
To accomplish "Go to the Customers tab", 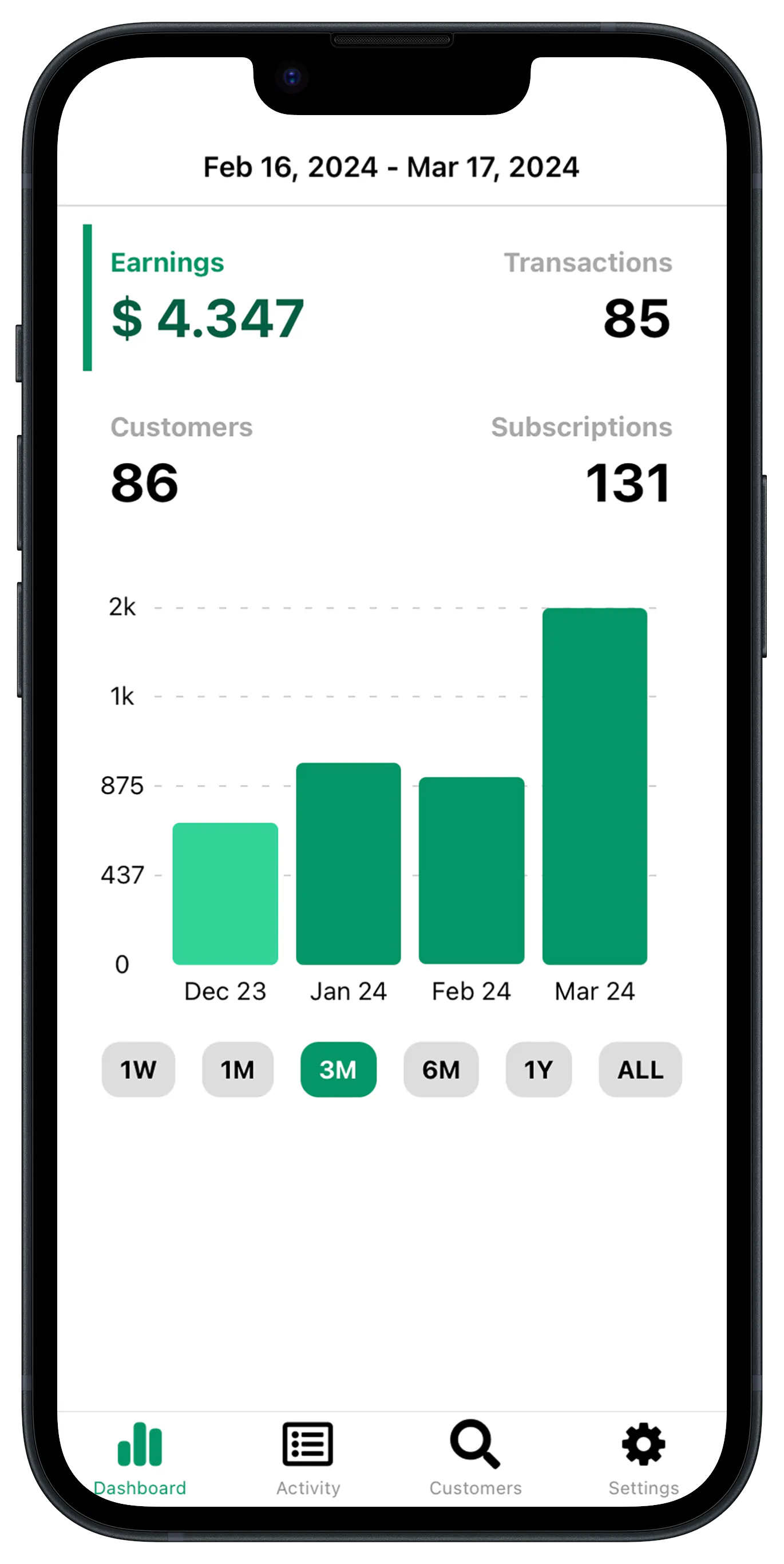I will [474, 1457].
